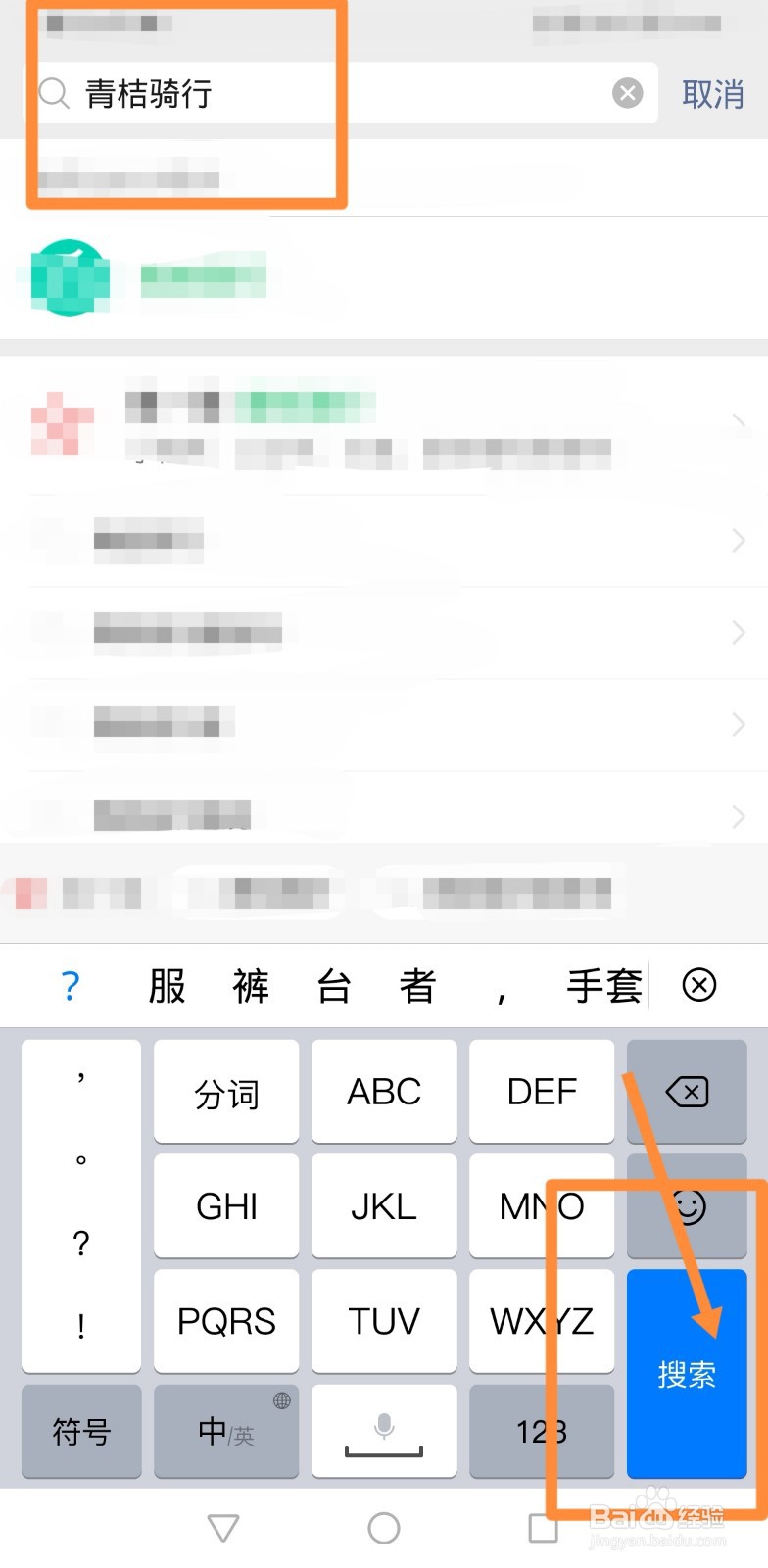The image size is (768, 1568).
Task: Dismiss word suggestions via the circled X
Action: point(698,986)
